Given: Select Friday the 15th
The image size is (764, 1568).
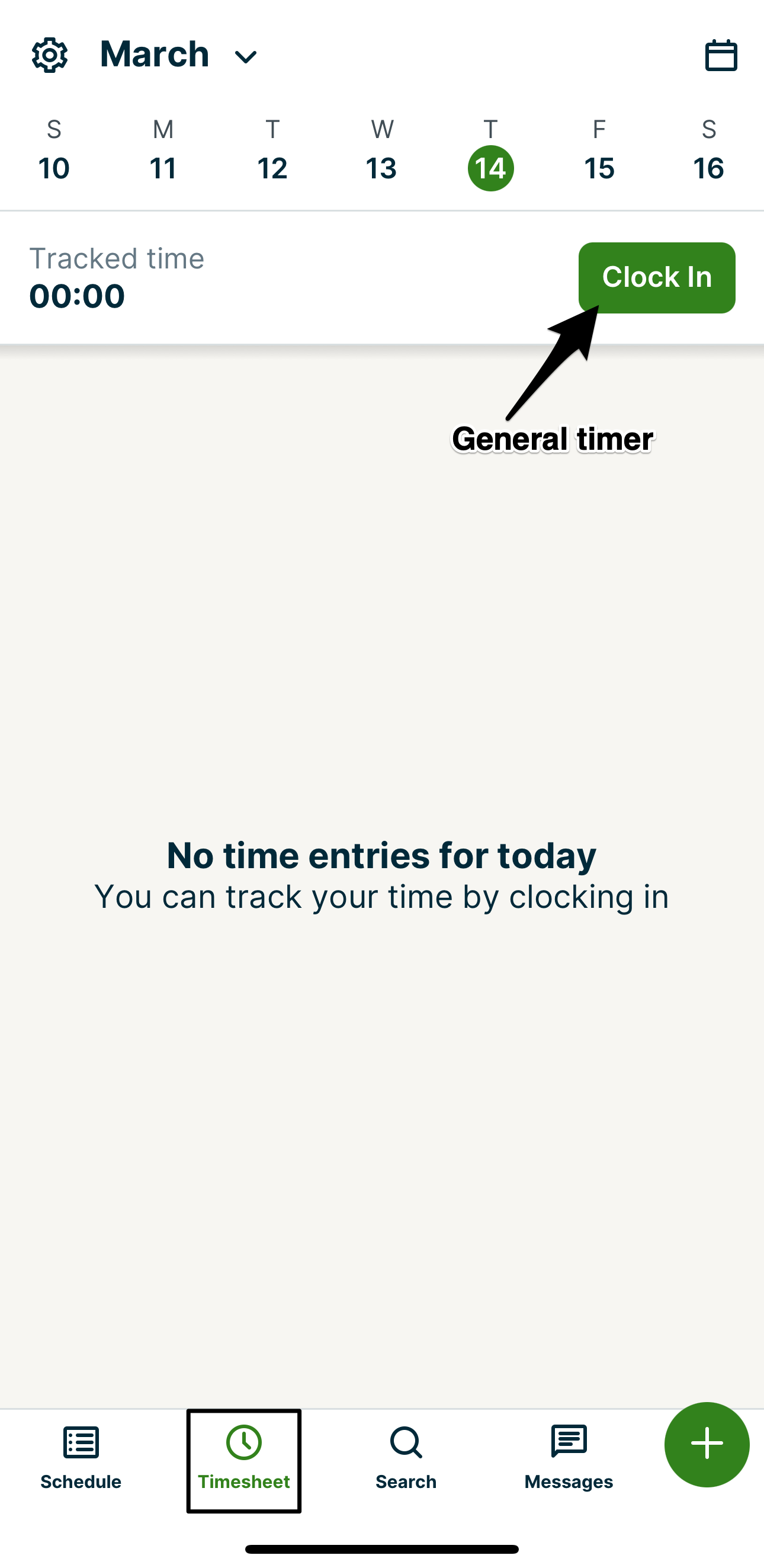Looking at the screenshot, I should tap(599, 154).
